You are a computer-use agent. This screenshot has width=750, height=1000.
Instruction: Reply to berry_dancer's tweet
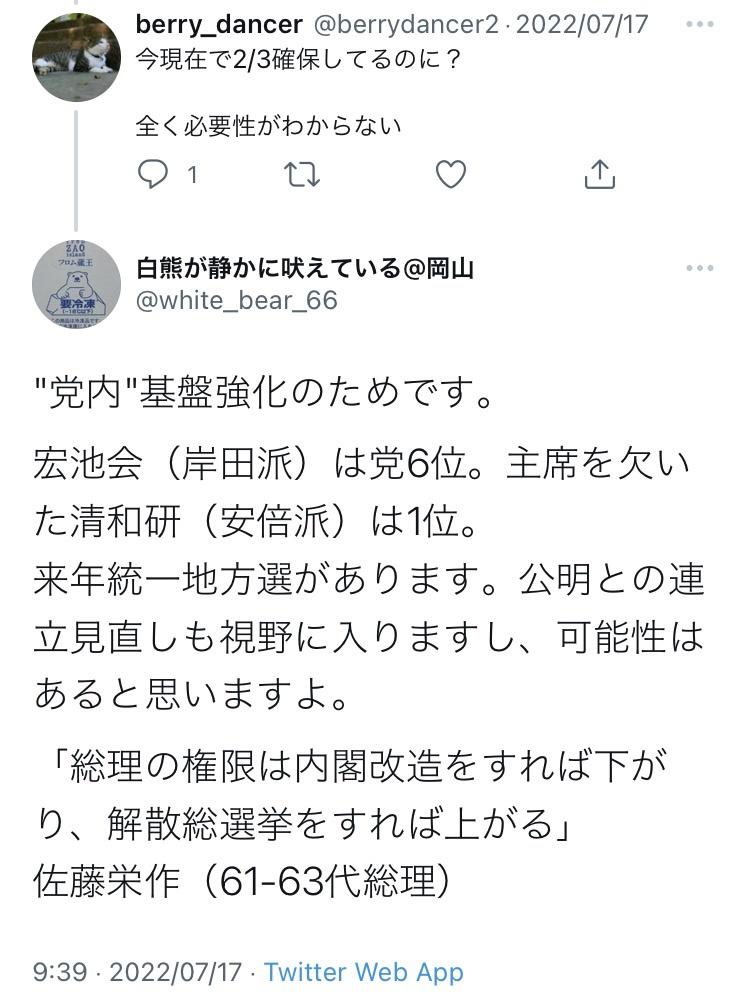(153, 175)
